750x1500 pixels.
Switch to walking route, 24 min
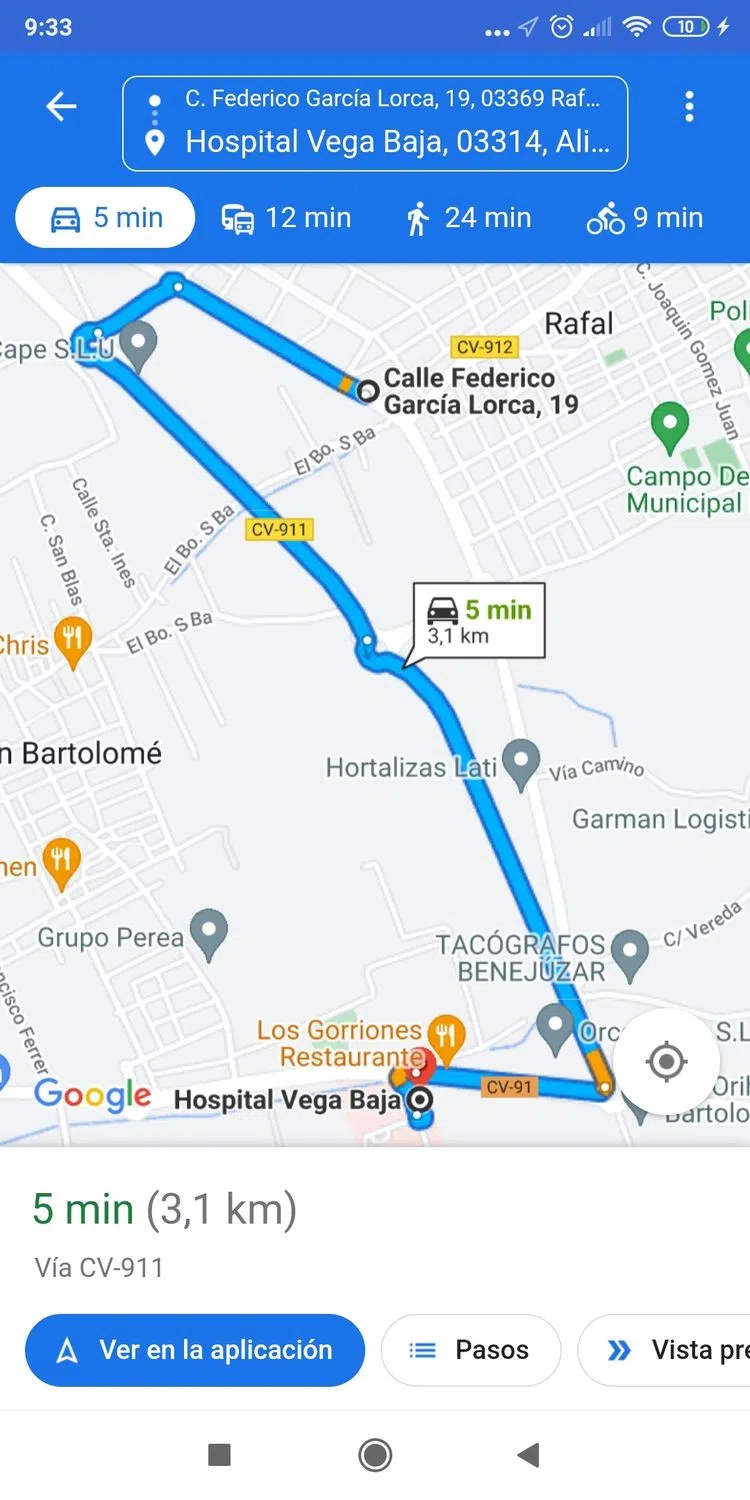point(468,218)
